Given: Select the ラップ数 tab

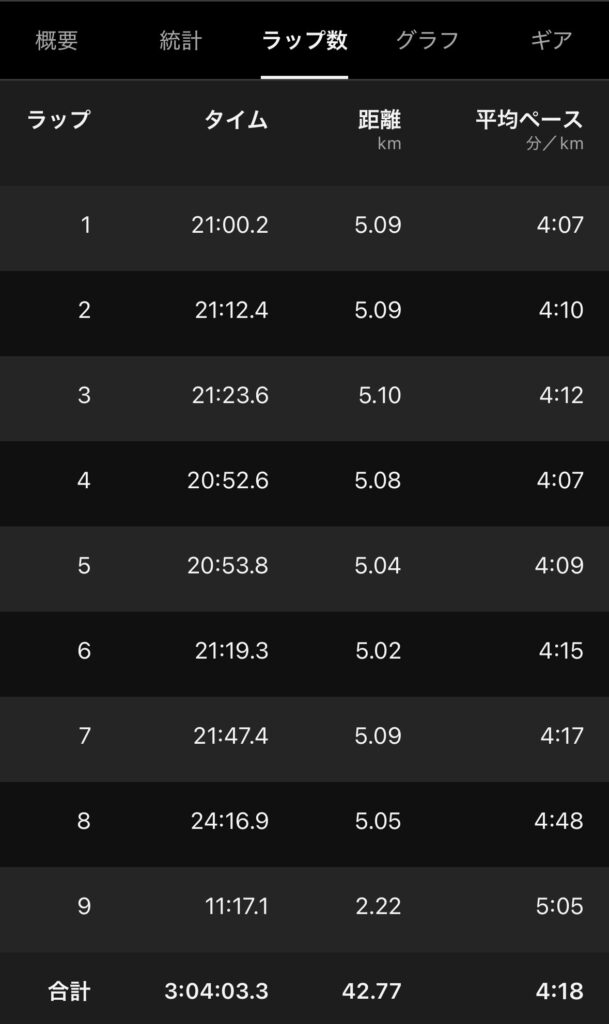Looking at the screenshot, I should click(x=304, y=41).
